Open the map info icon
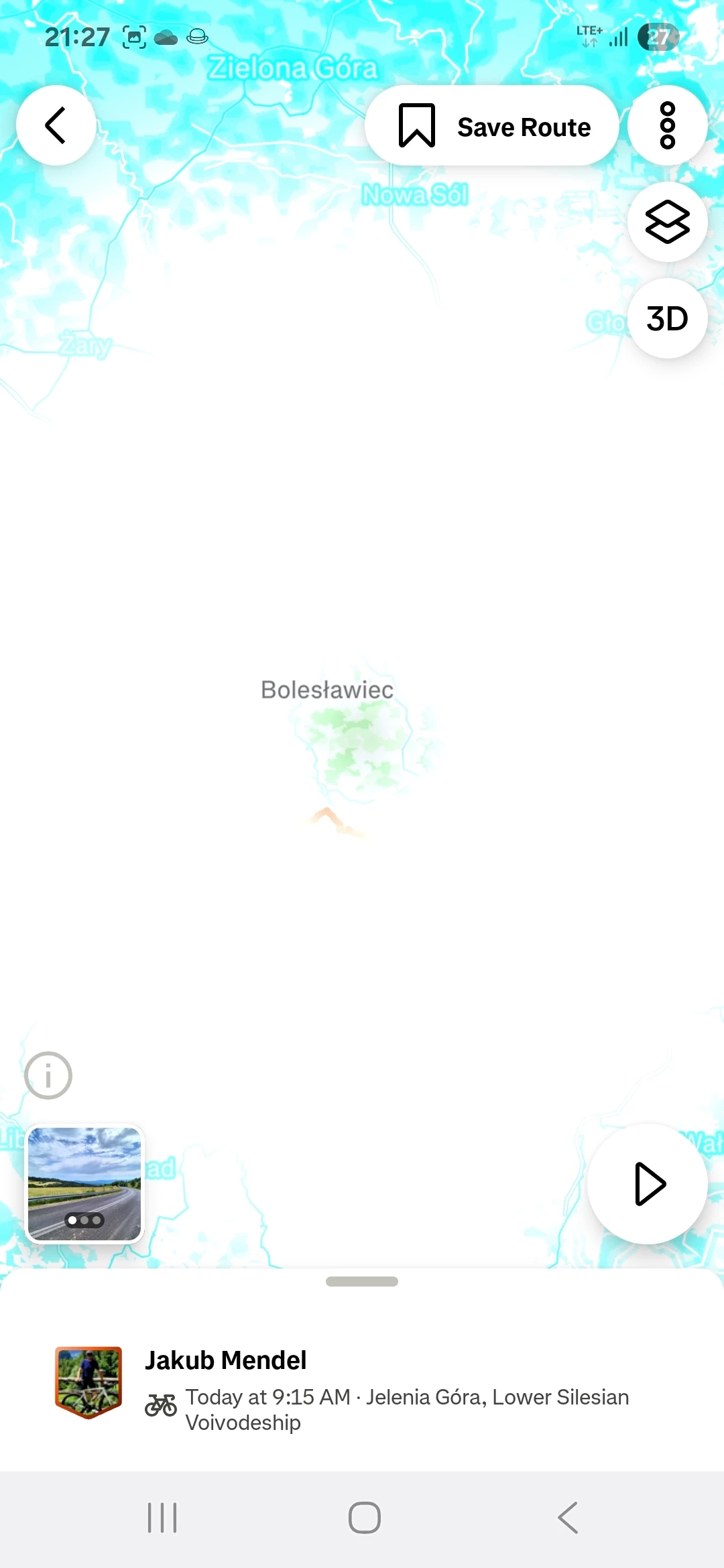The height and width of the screenshot is (1568, 724). point(48,1075)
